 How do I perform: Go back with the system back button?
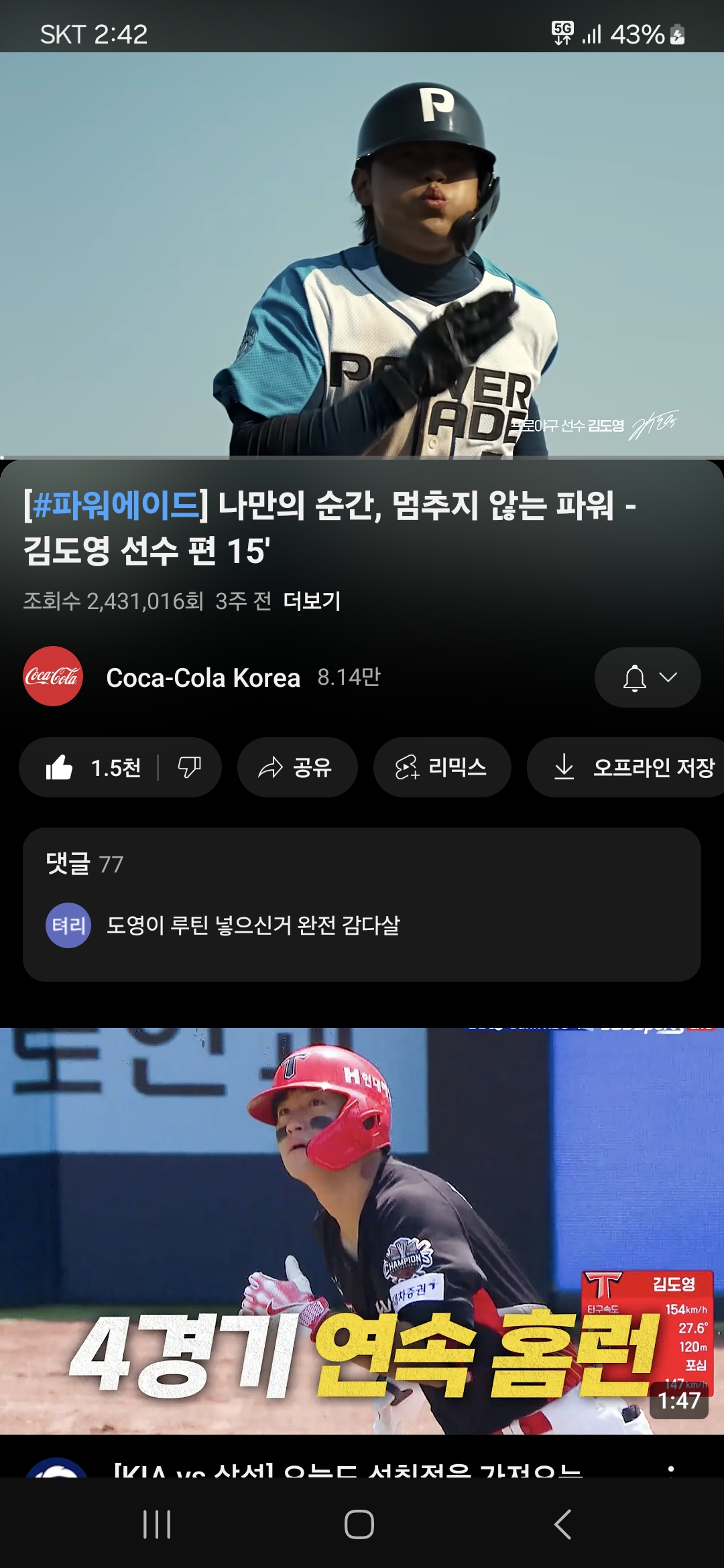[562, 1524]
